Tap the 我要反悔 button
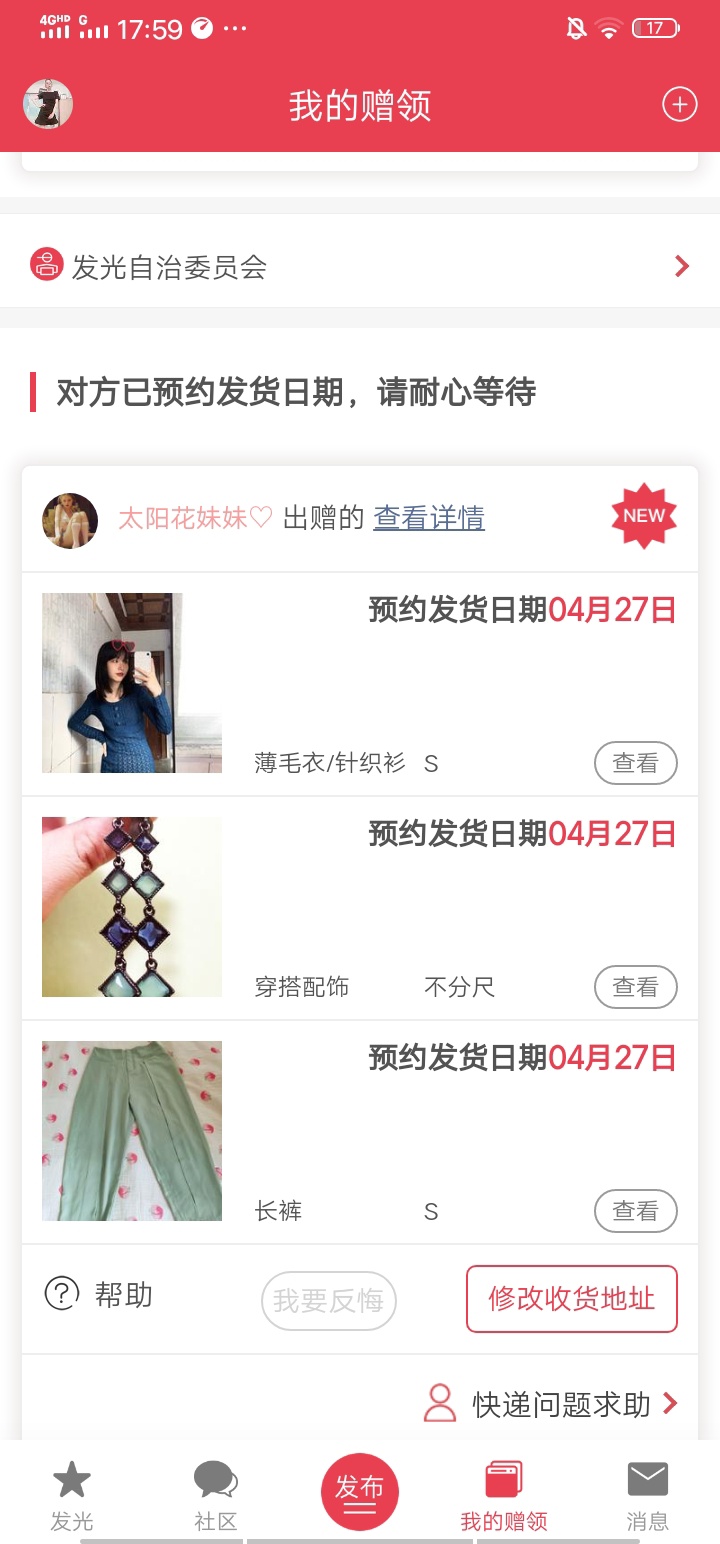Screen dimensions: 720x1544 click(328, 1301)
